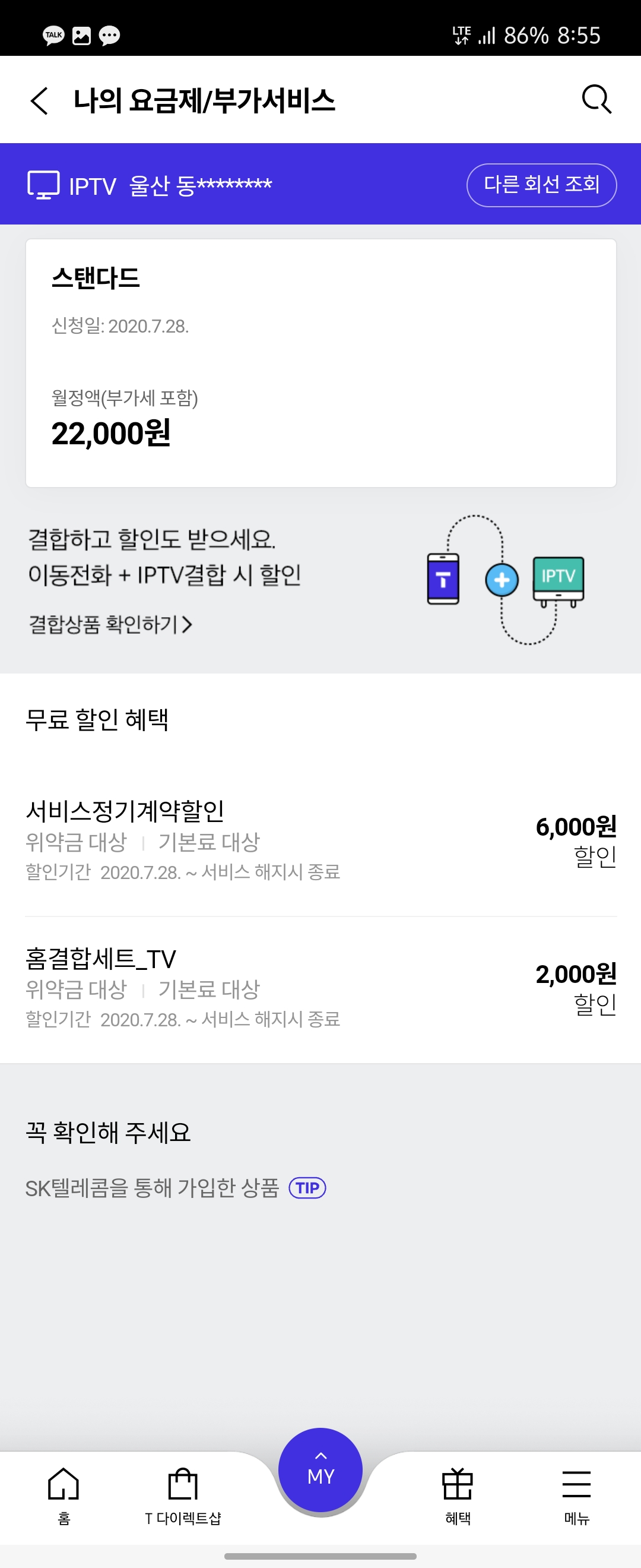Open the 결합상품 확인하기 link
Image resolution: width=641 pixels, height=1568 pixels.
pos(110,624)
